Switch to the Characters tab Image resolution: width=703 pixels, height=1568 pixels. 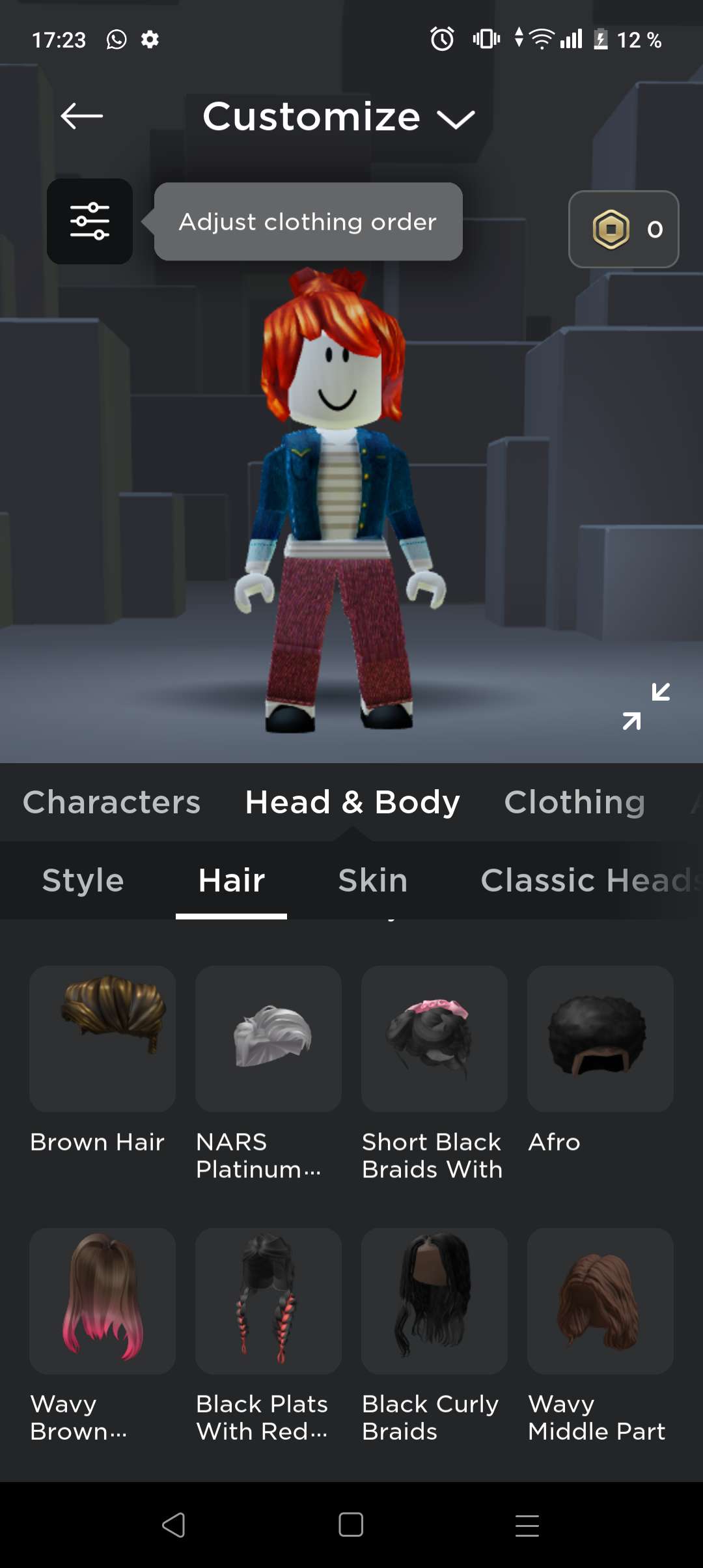111,802
